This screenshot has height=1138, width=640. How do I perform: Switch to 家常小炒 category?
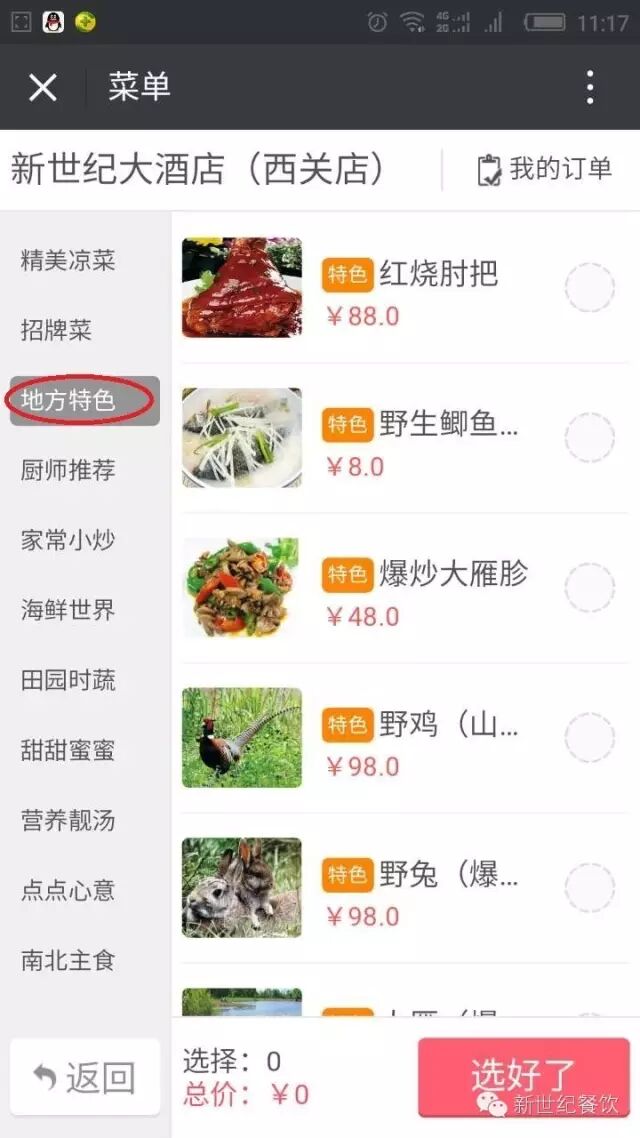(x=68, y=540)
